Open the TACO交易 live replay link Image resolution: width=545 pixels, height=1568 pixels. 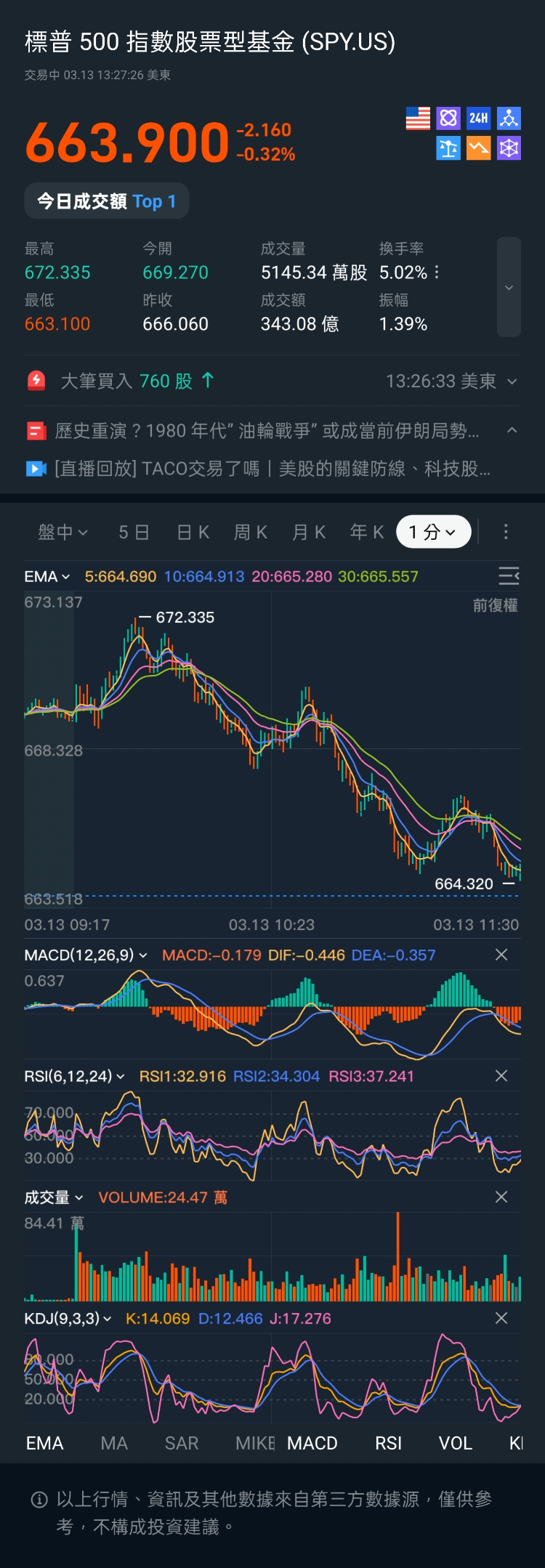click(x=272, y=469)
